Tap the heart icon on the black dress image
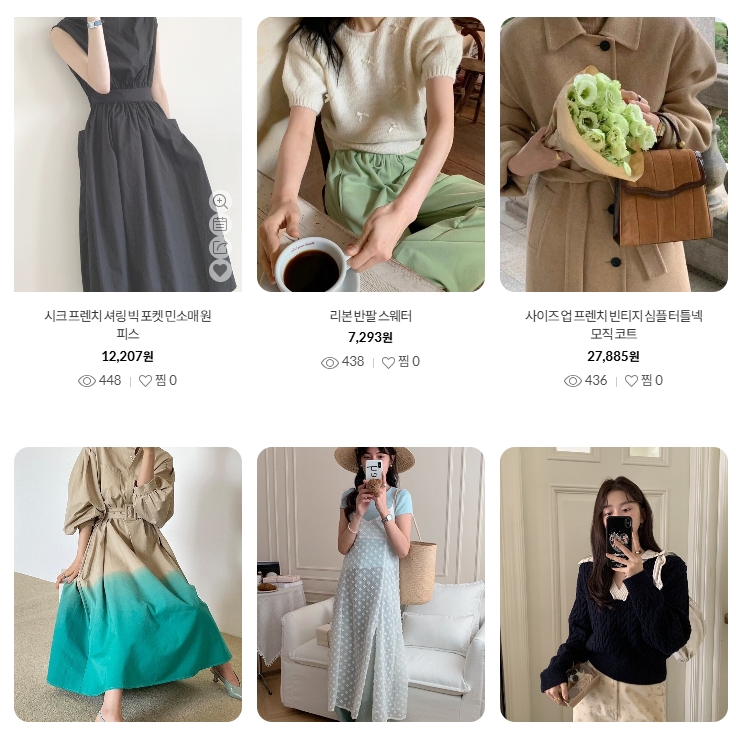 (x=220, y=271)
